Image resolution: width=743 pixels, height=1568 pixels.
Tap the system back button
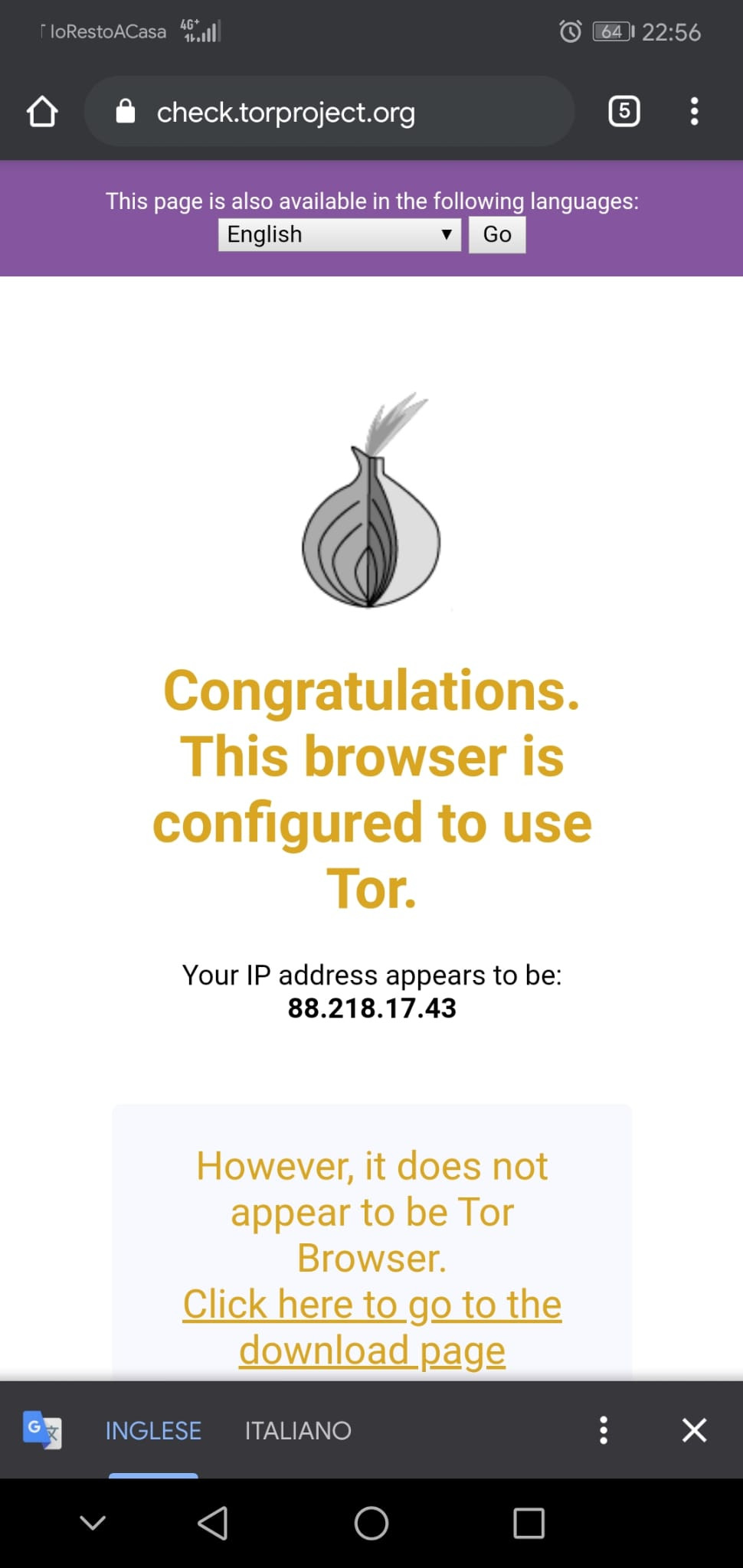213,1523
